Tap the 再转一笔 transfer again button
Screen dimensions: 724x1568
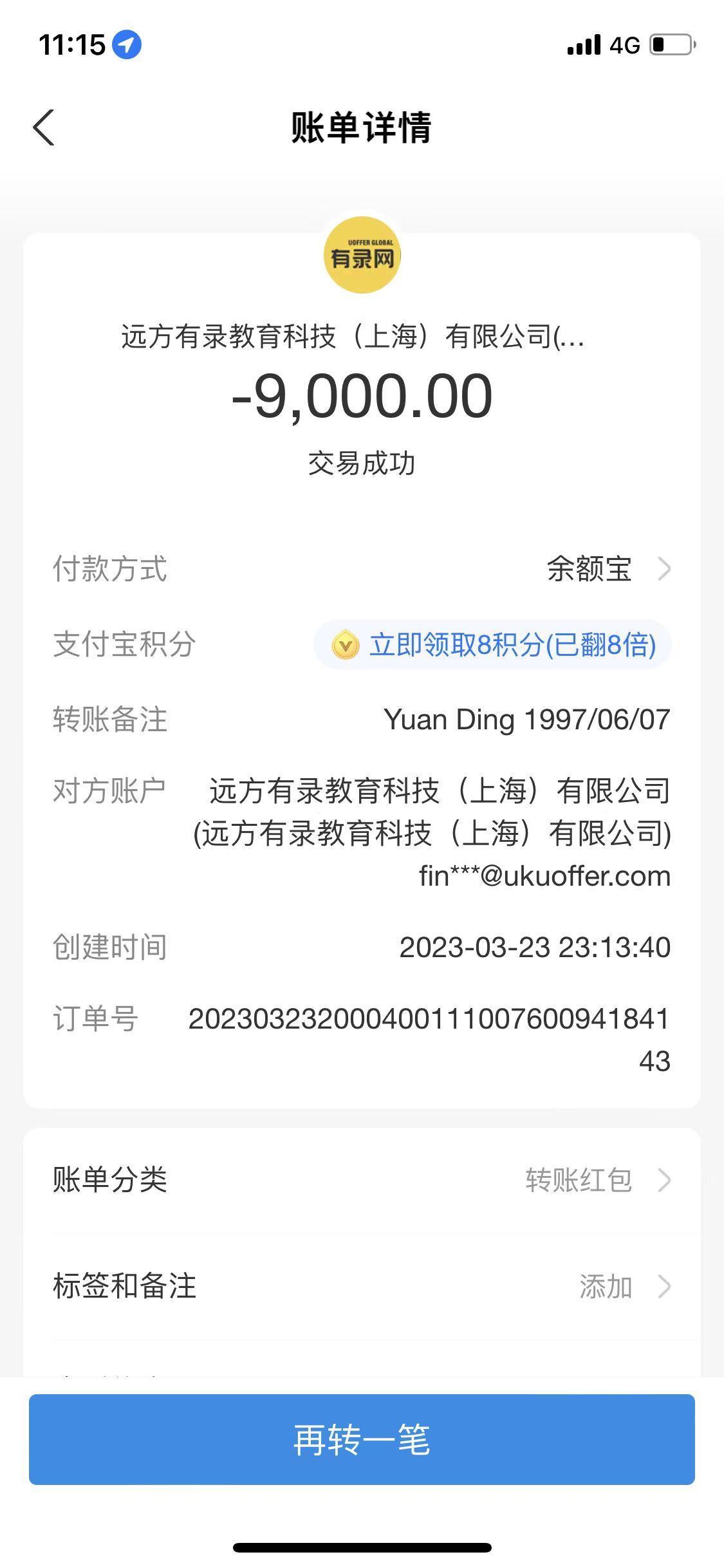tap(362, 1439)
